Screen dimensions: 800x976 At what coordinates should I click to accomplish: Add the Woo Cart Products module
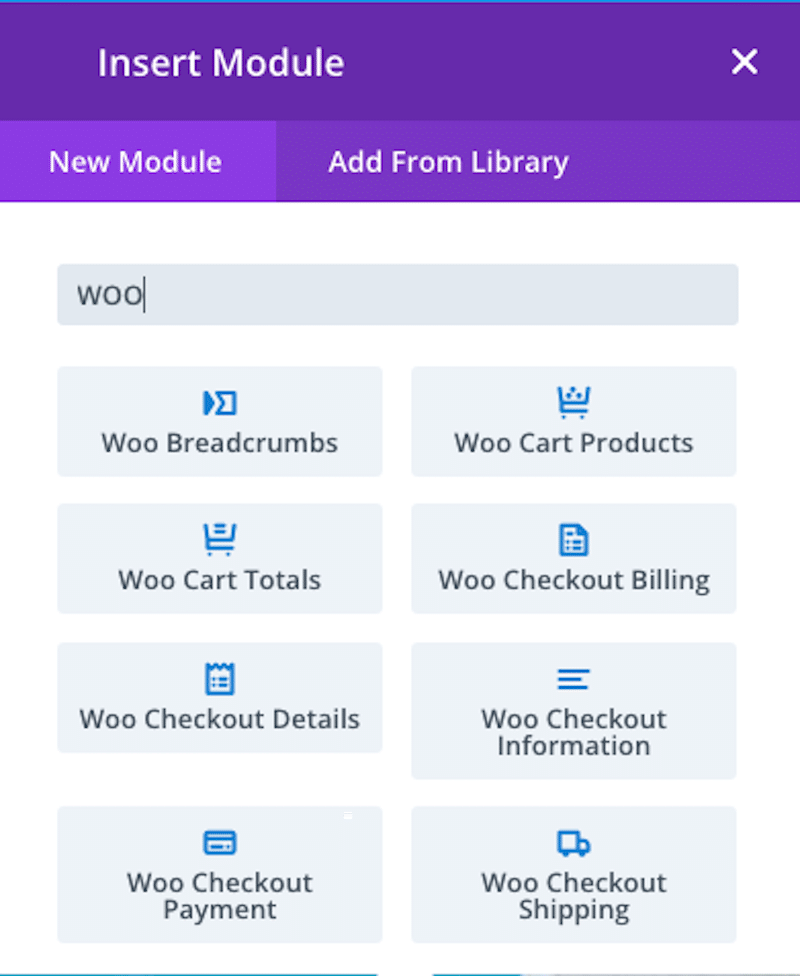pyautogui.click(x=573, y=421)
